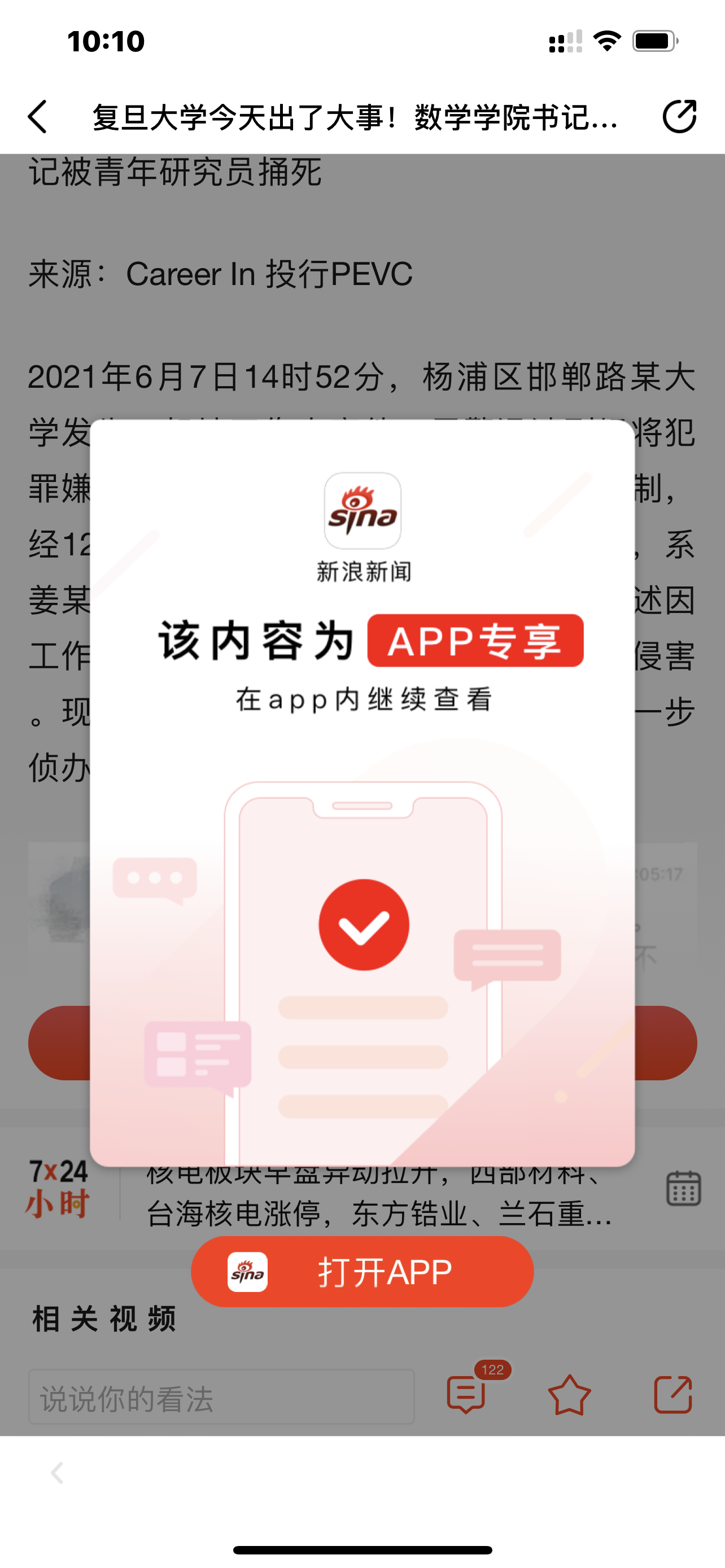This screenshot has width=725, height=1568.
Task: Tap the 打开APP button
Action: point(362,1272)
